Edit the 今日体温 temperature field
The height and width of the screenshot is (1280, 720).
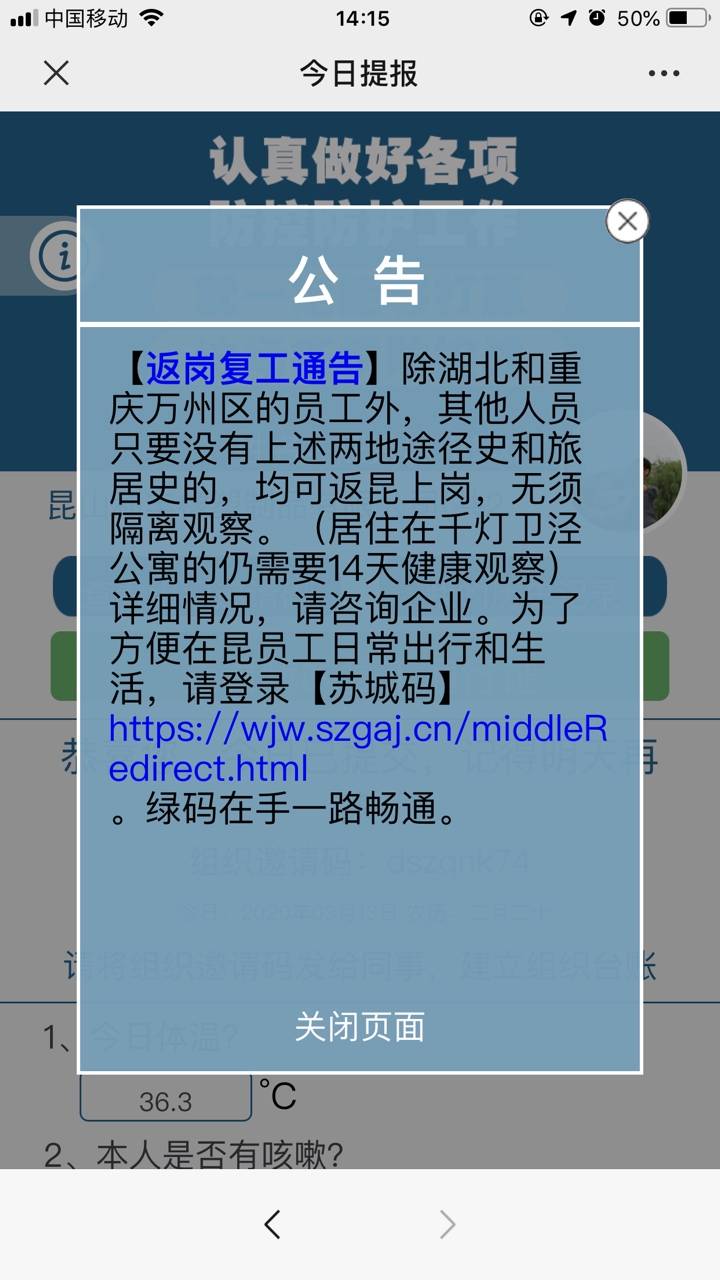pos(166,1101)
